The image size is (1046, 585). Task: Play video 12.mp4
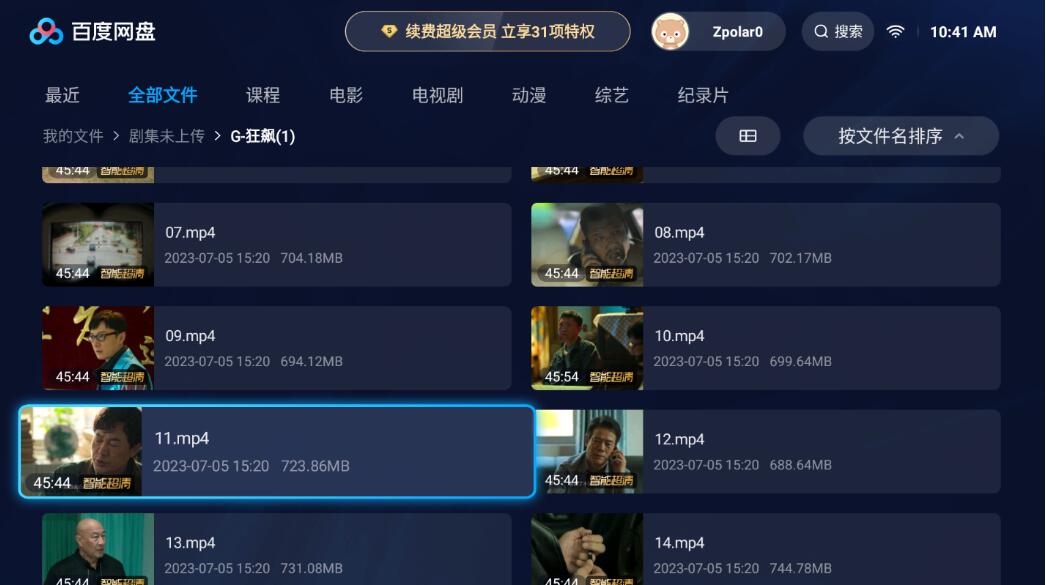coord(765,452)
